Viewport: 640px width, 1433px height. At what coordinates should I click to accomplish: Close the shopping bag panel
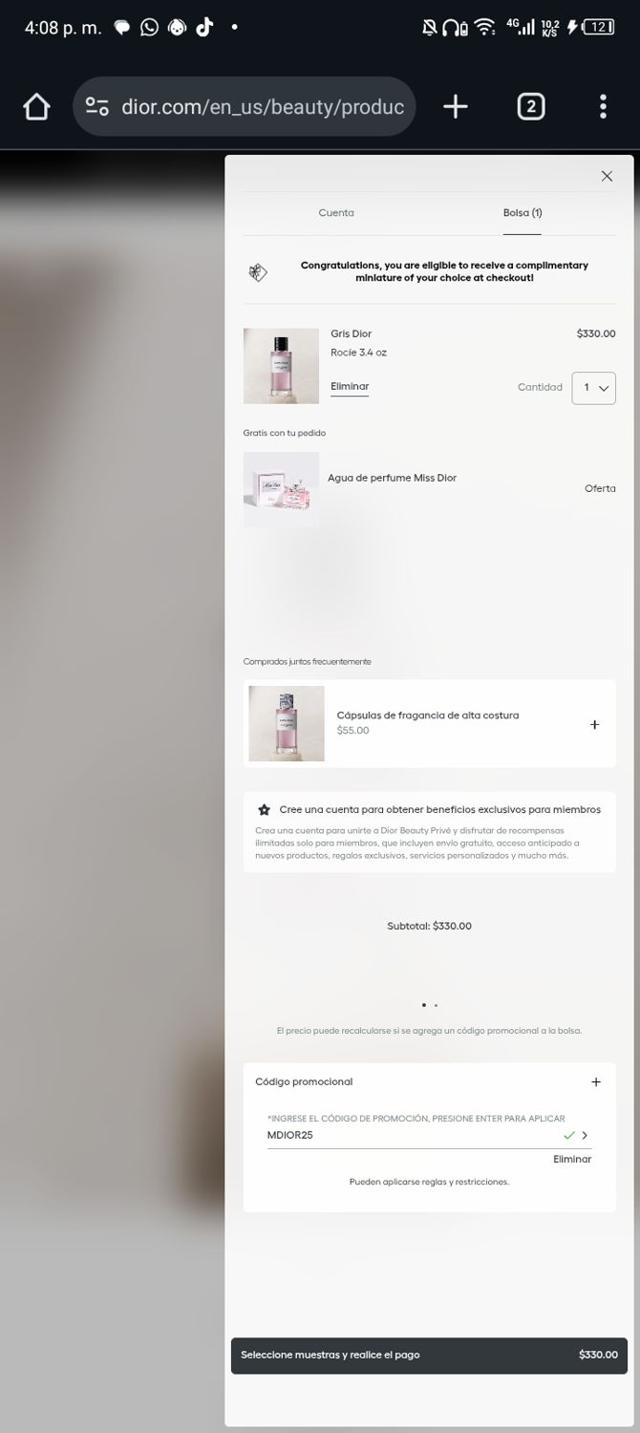click(606, 176)
